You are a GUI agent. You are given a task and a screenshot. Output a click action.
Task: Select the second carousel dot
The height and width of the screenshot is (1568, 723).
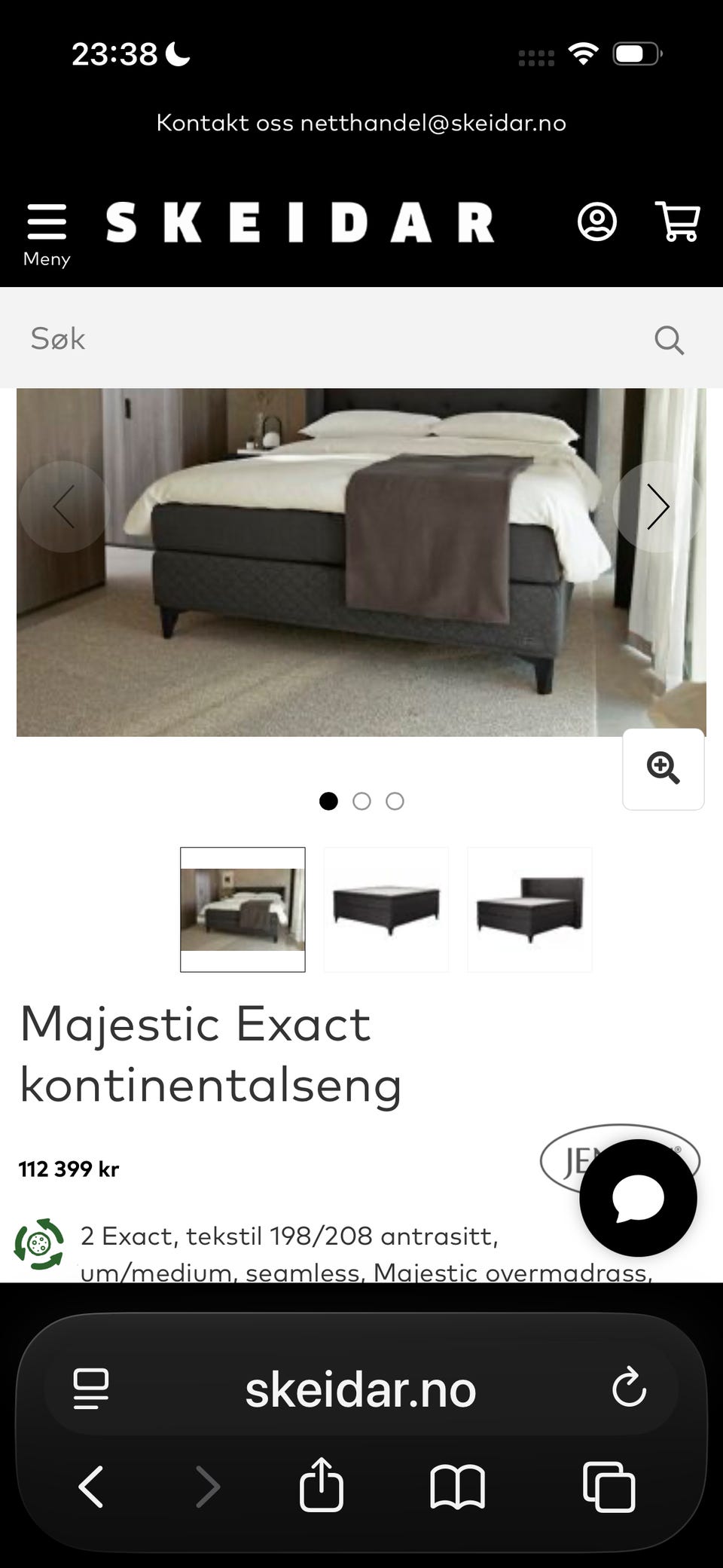tap(362, 802)
